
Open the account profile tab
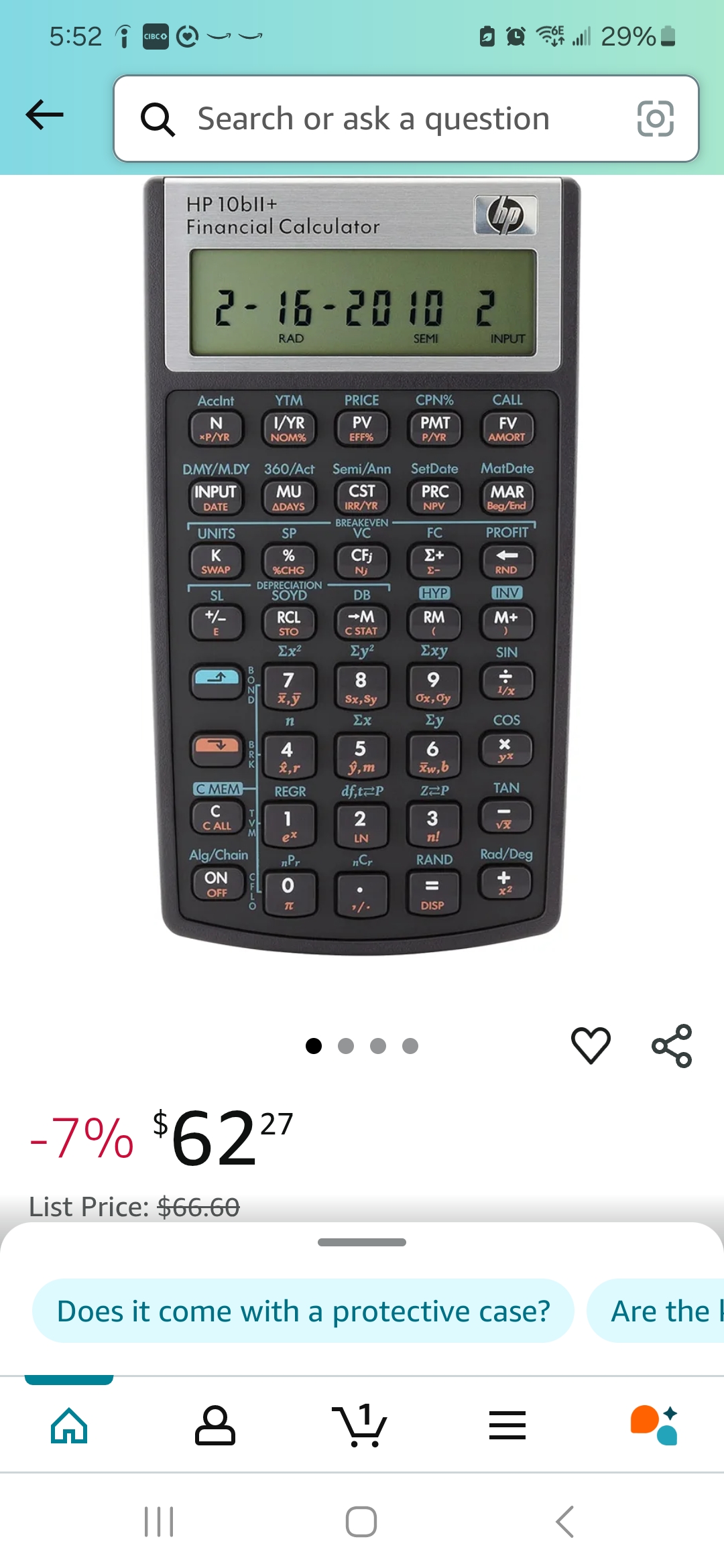pos(215,1425)
